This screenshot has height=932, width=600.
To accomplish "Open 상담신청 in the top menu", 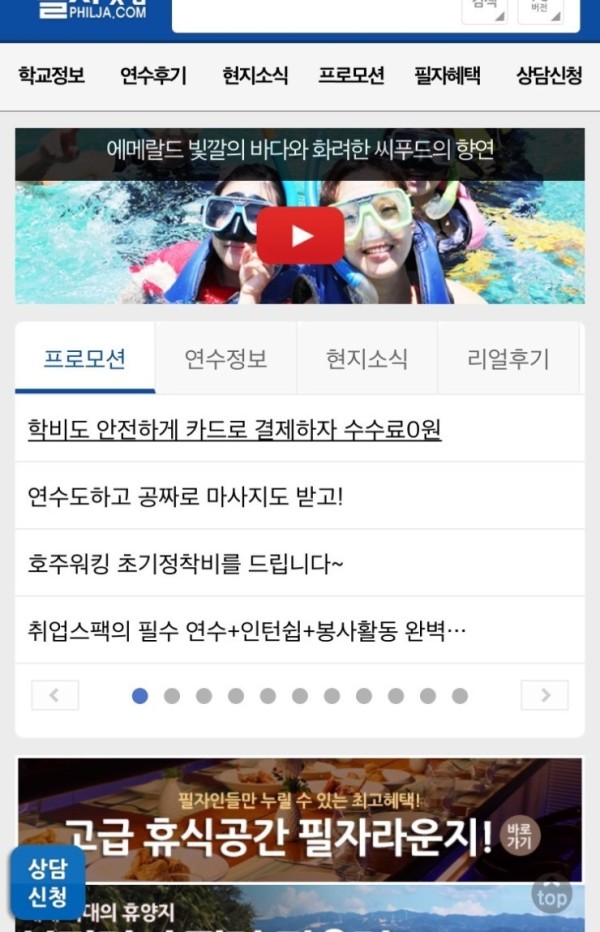I will point(549,76).
